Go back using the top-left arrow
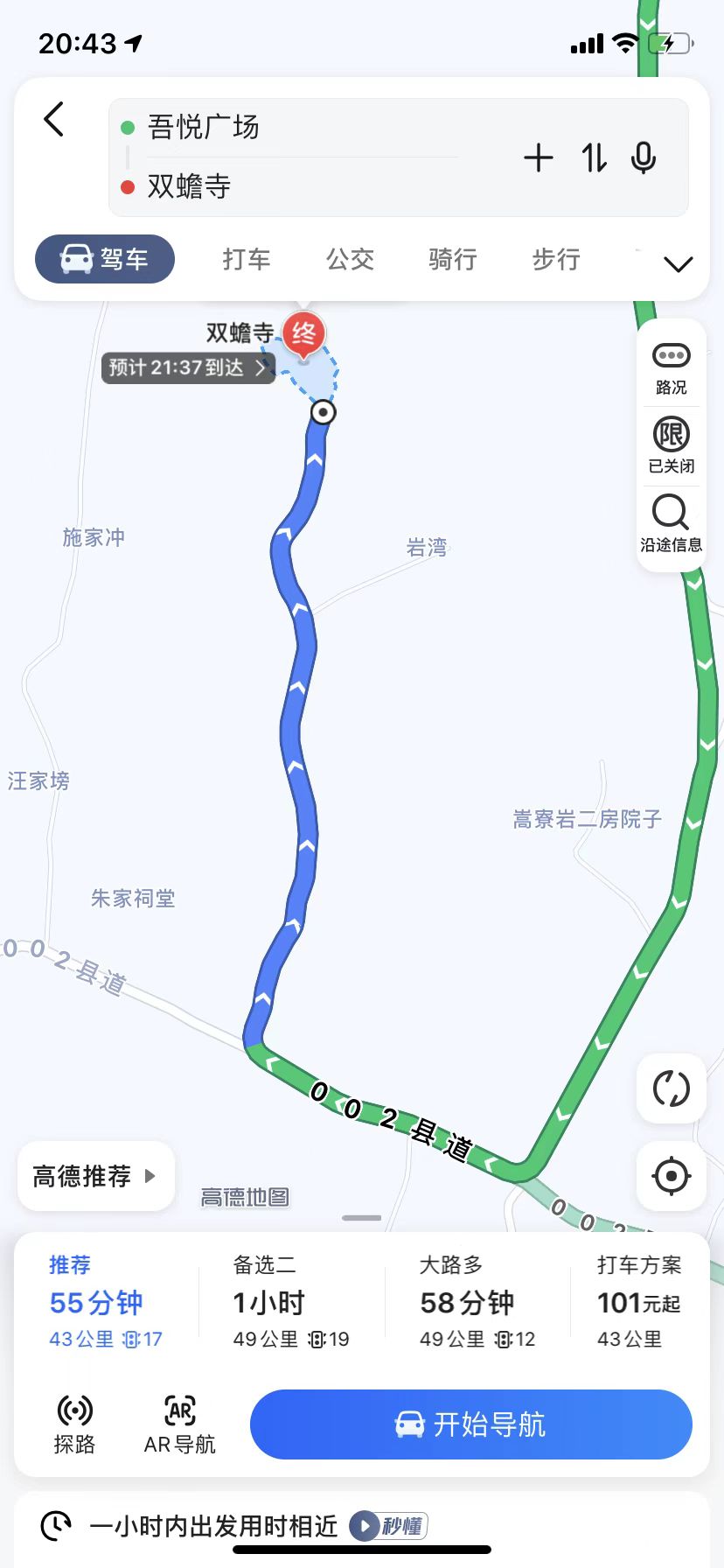 tap(54, 120)
